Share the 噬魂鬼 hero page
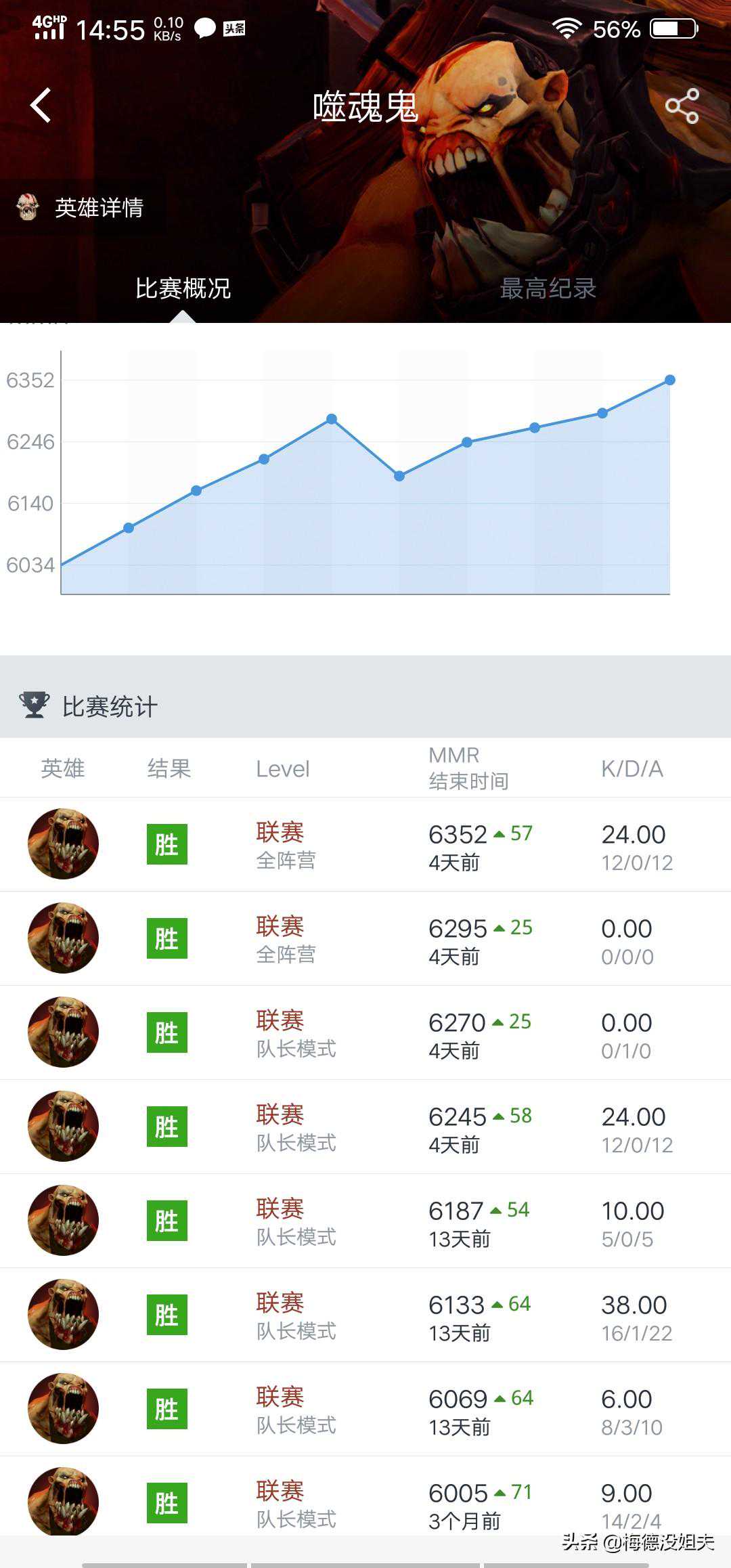731x1568 pixels. coord(682,106)
